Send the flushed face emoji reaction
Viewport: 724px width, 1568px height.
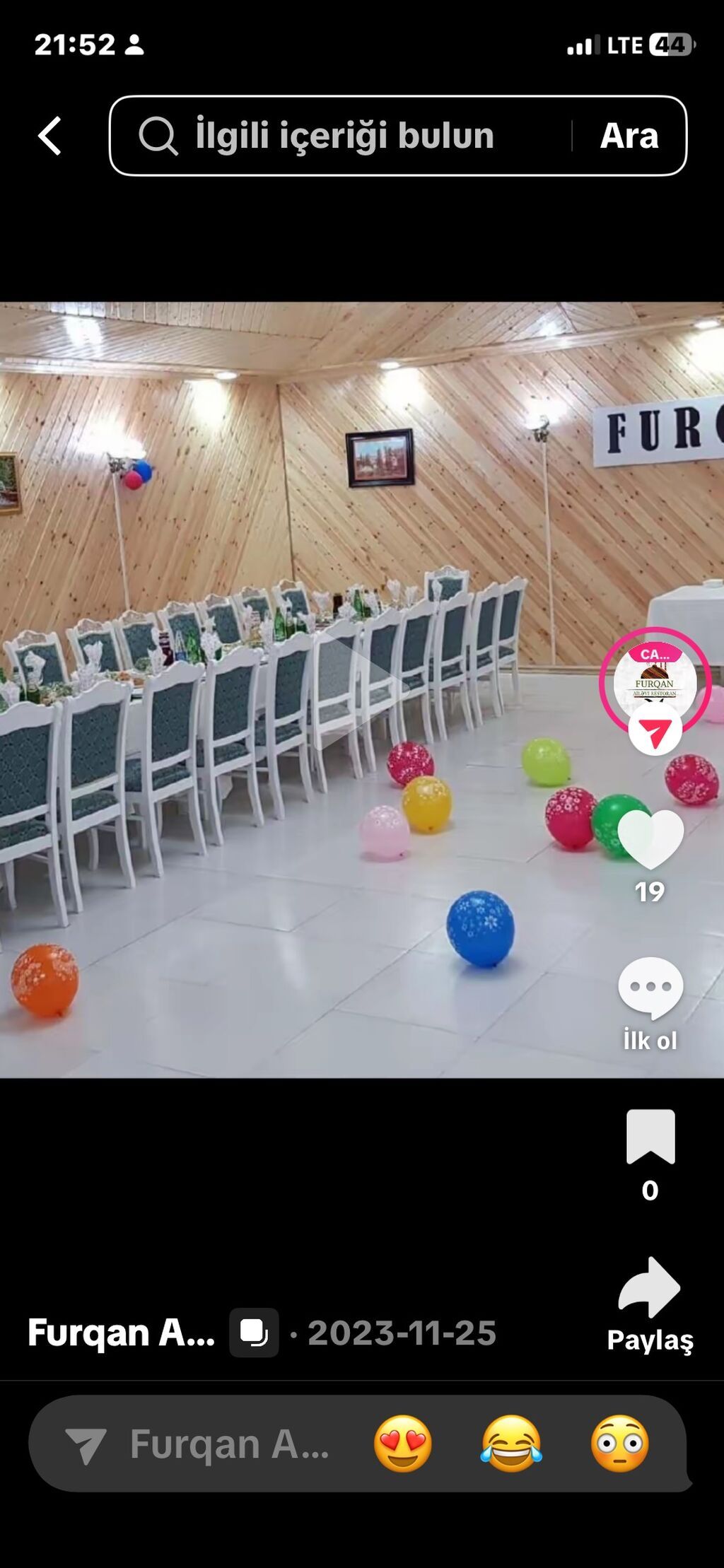click(x=620, y=1444)
